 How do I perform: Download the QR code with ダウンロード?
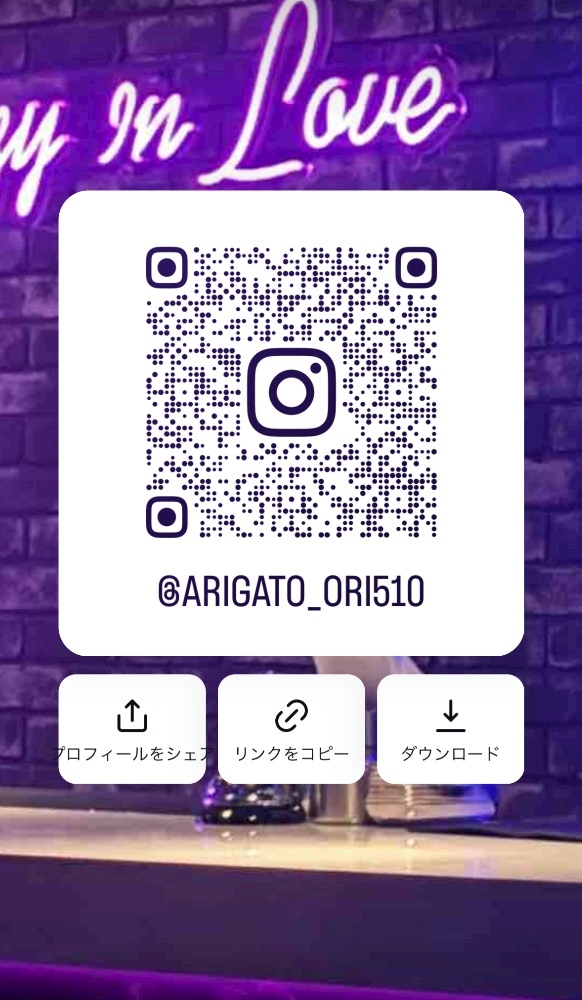tap(450, 728)
